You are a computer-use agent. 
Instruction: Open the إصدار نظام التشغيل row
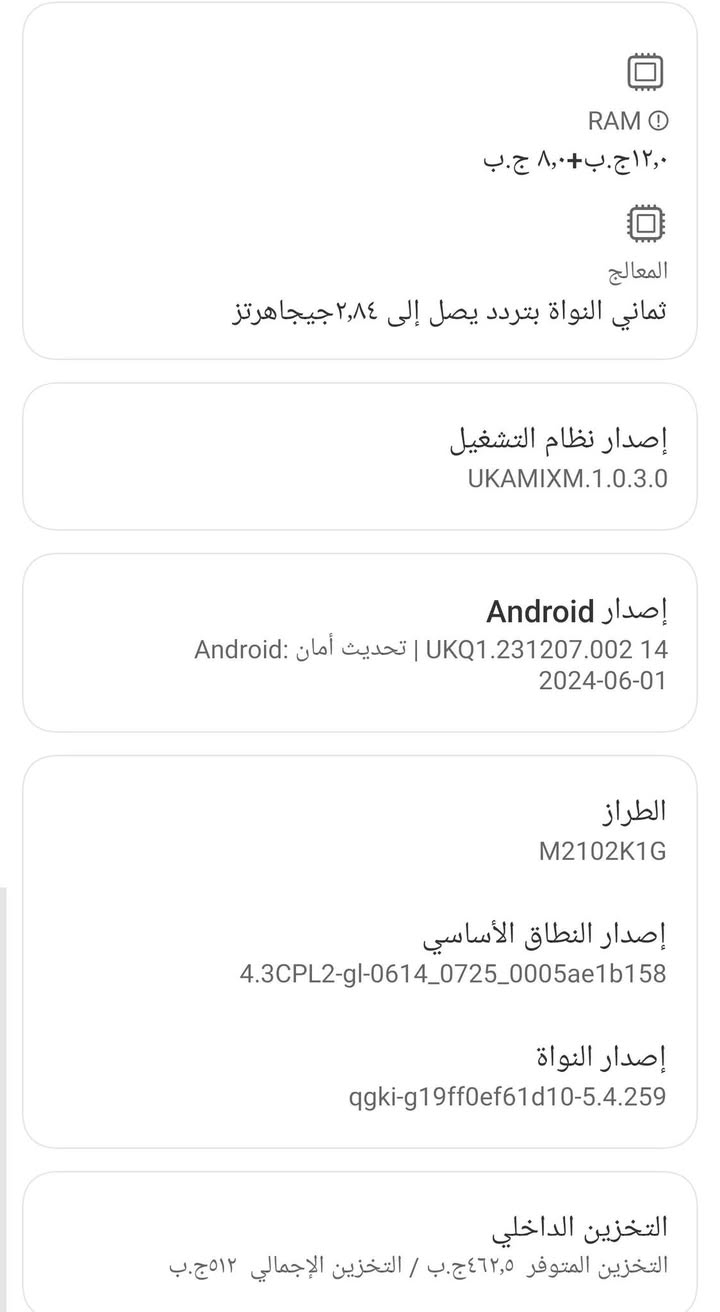(x=360, y=457)
